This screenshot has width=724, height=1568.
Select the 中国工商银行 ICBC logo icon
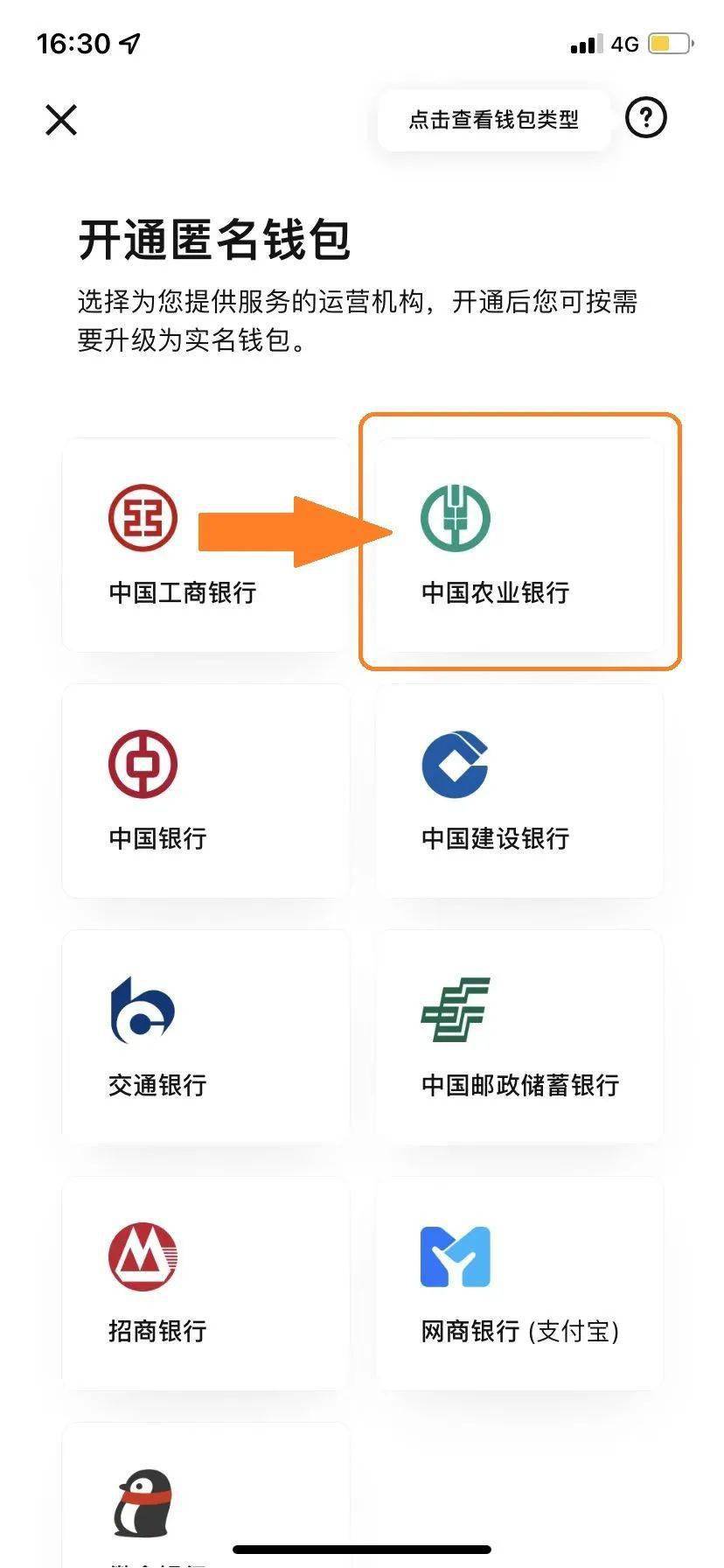point(142,518)
